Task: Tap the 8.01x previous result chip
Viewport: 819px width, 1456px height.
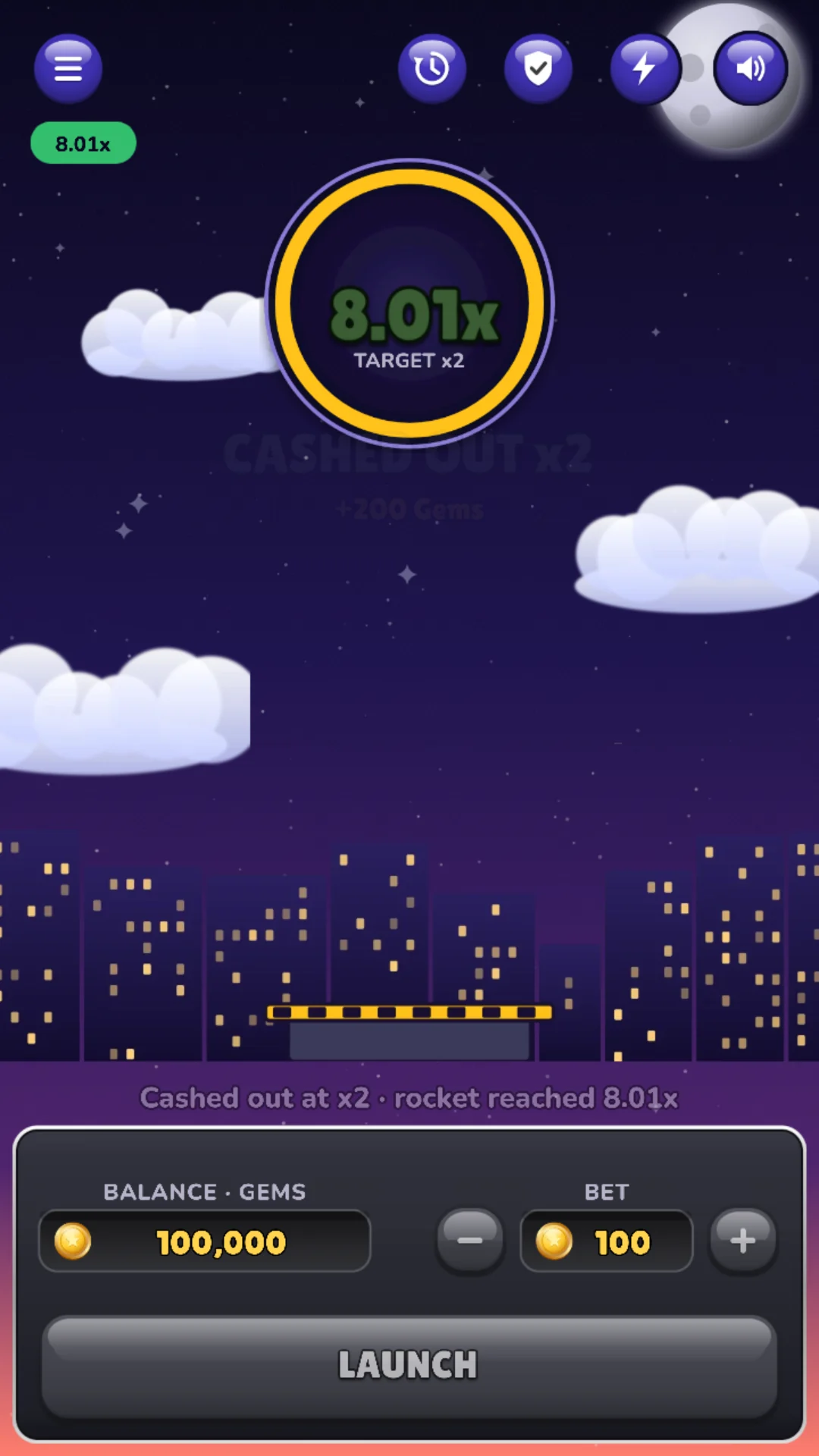Action: pyautogui.click(x=83, y=143)
